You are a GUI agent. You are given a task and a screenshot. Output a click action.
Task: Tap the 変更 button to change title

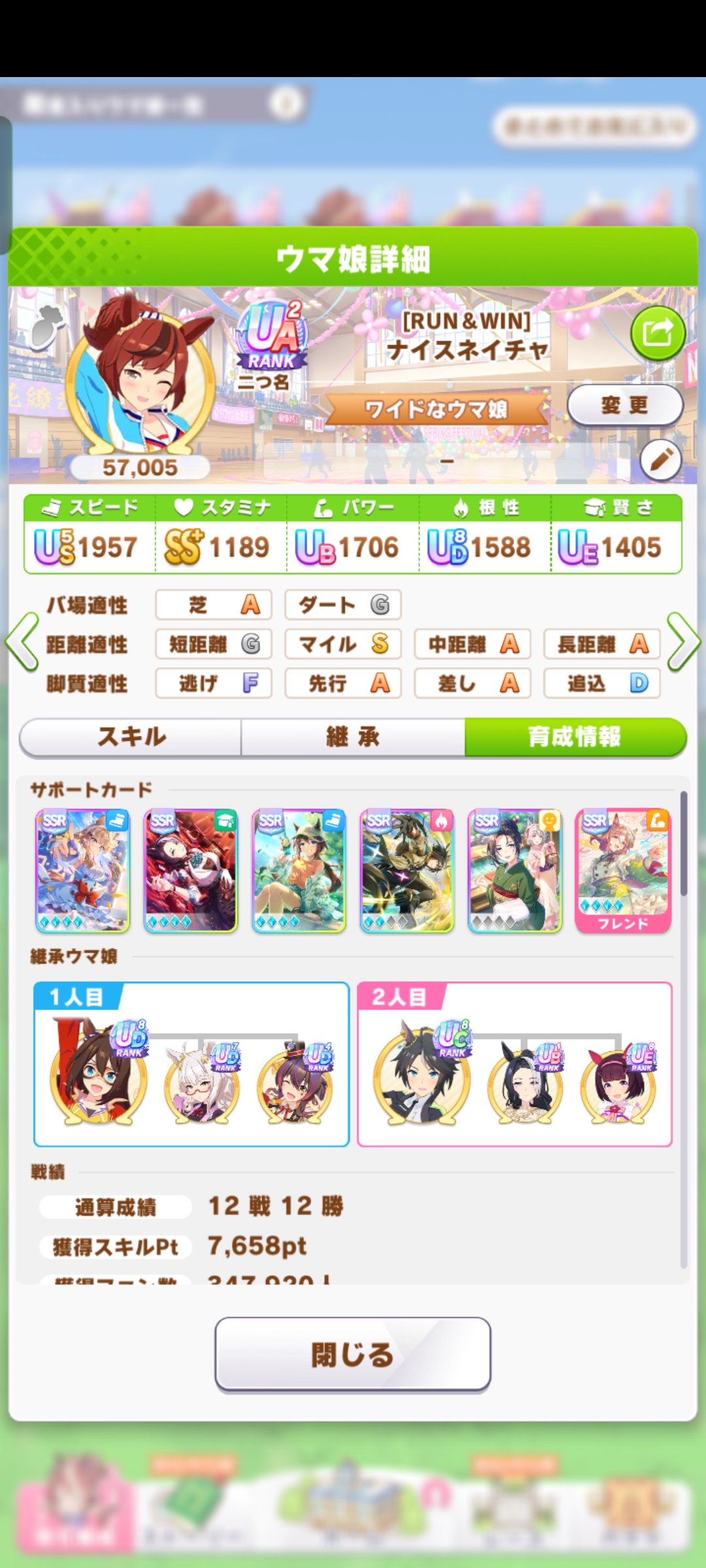tap(624, 405)
